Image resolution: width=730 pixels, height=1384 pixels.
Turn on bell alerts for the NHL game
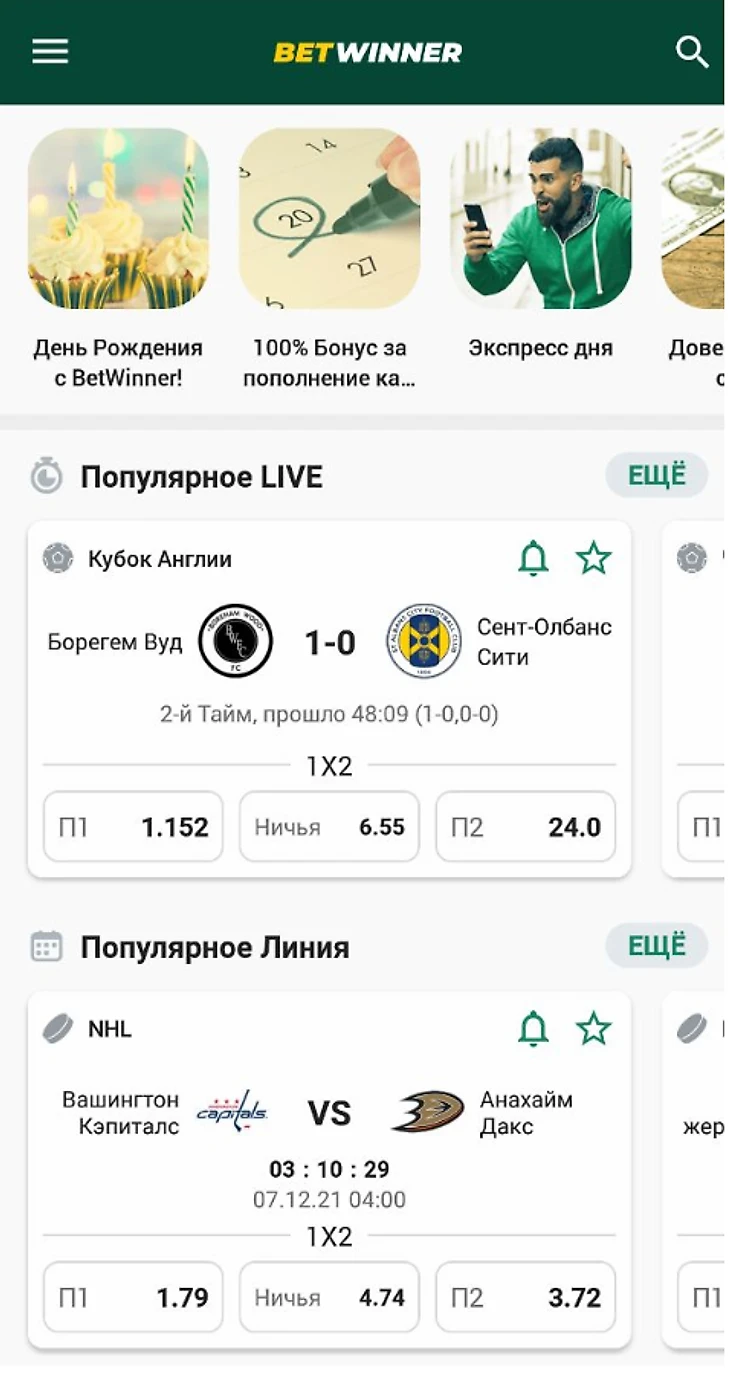click(534, 1029)
